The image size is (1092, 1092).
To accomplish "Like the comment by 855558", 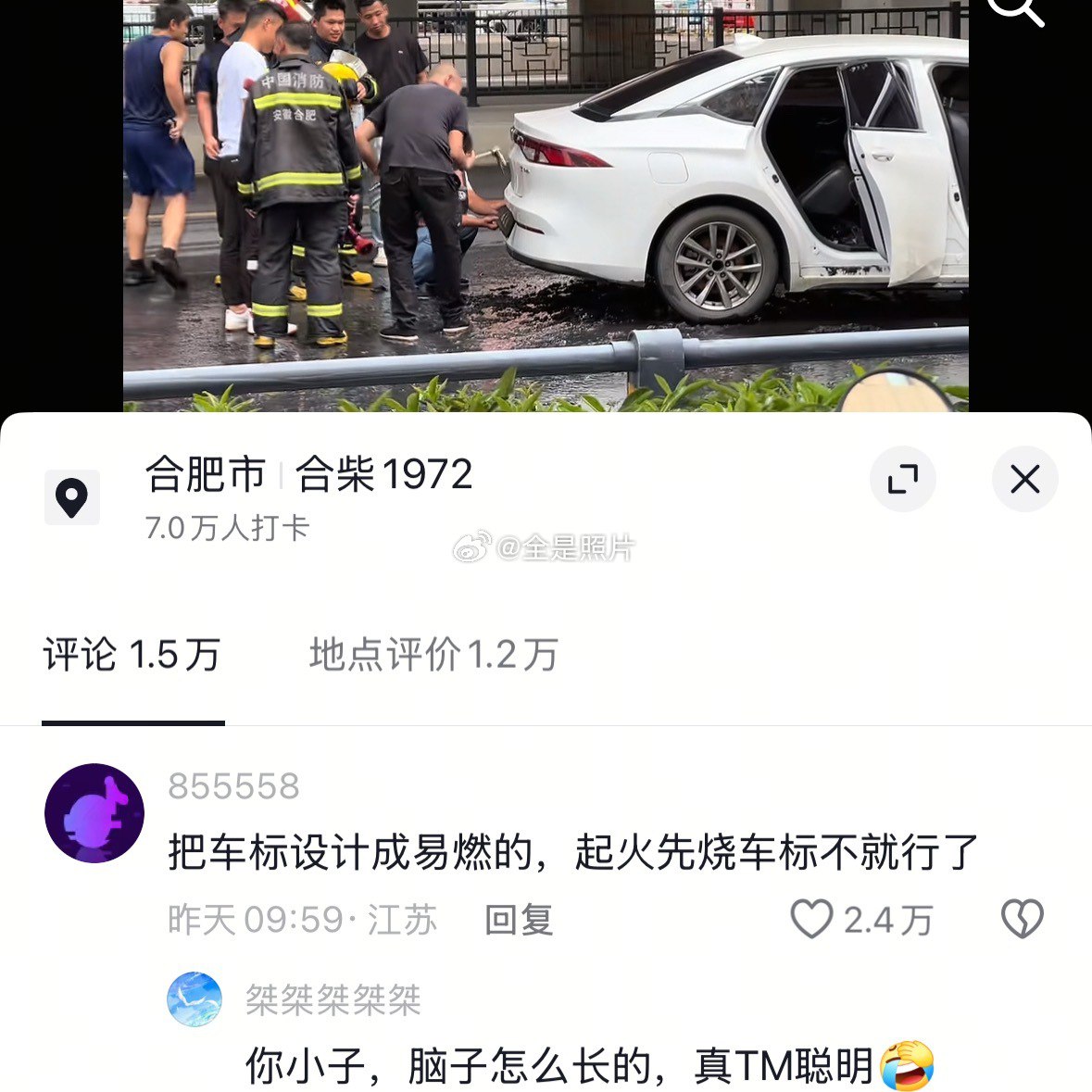I will (x=812, y=920).
